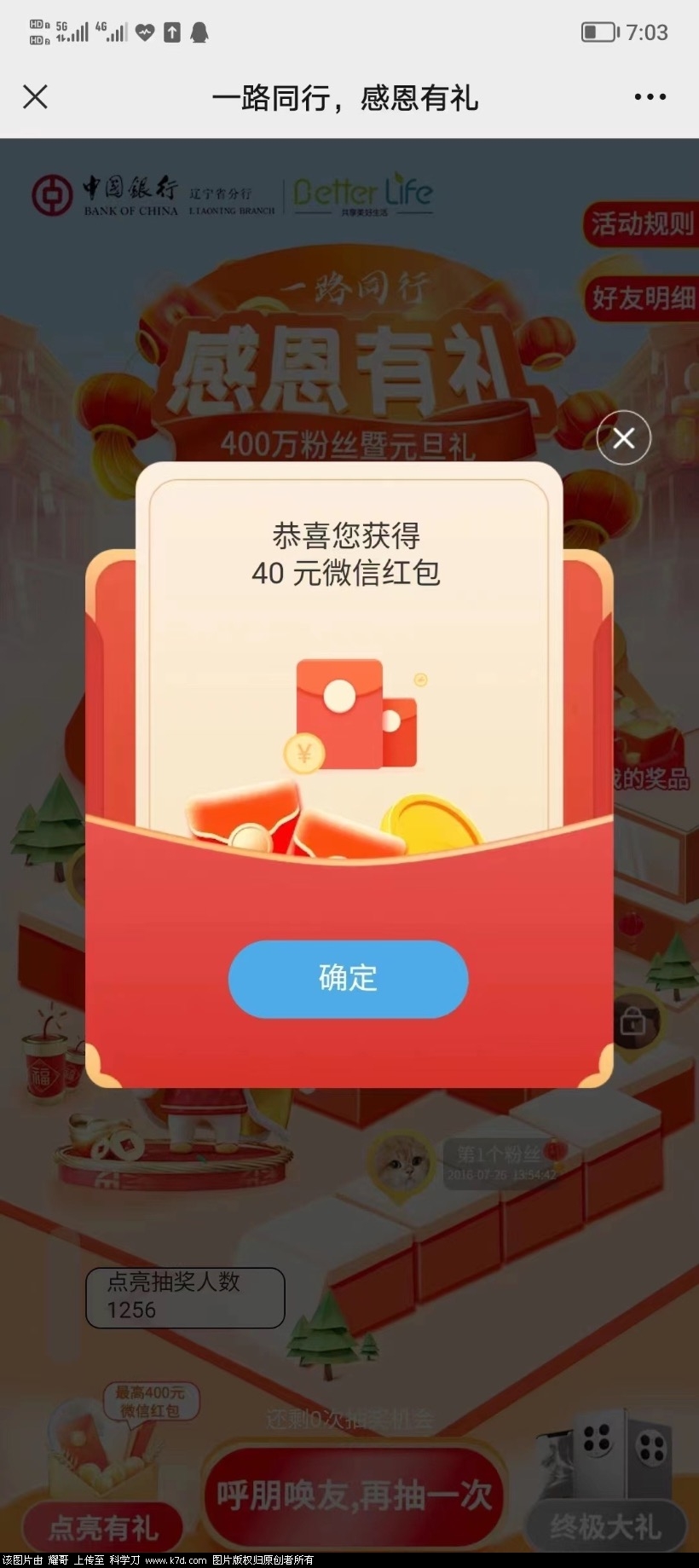Open 终极大礼 grand prize

605,1526
